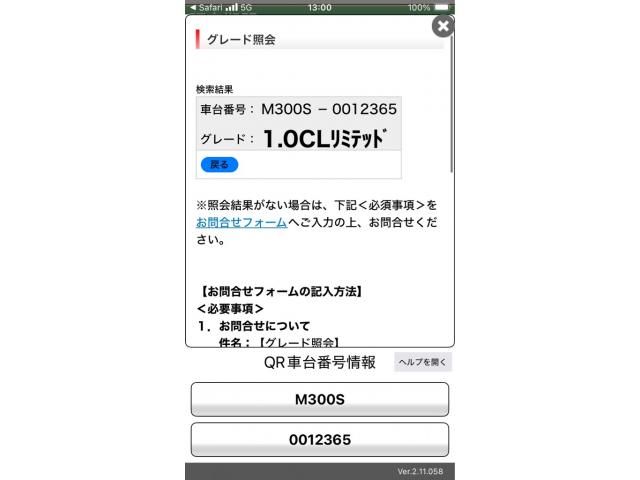This screenshot has width=640, height=480.
Task: Close the grade lookup popup
Action: (442, 26)
